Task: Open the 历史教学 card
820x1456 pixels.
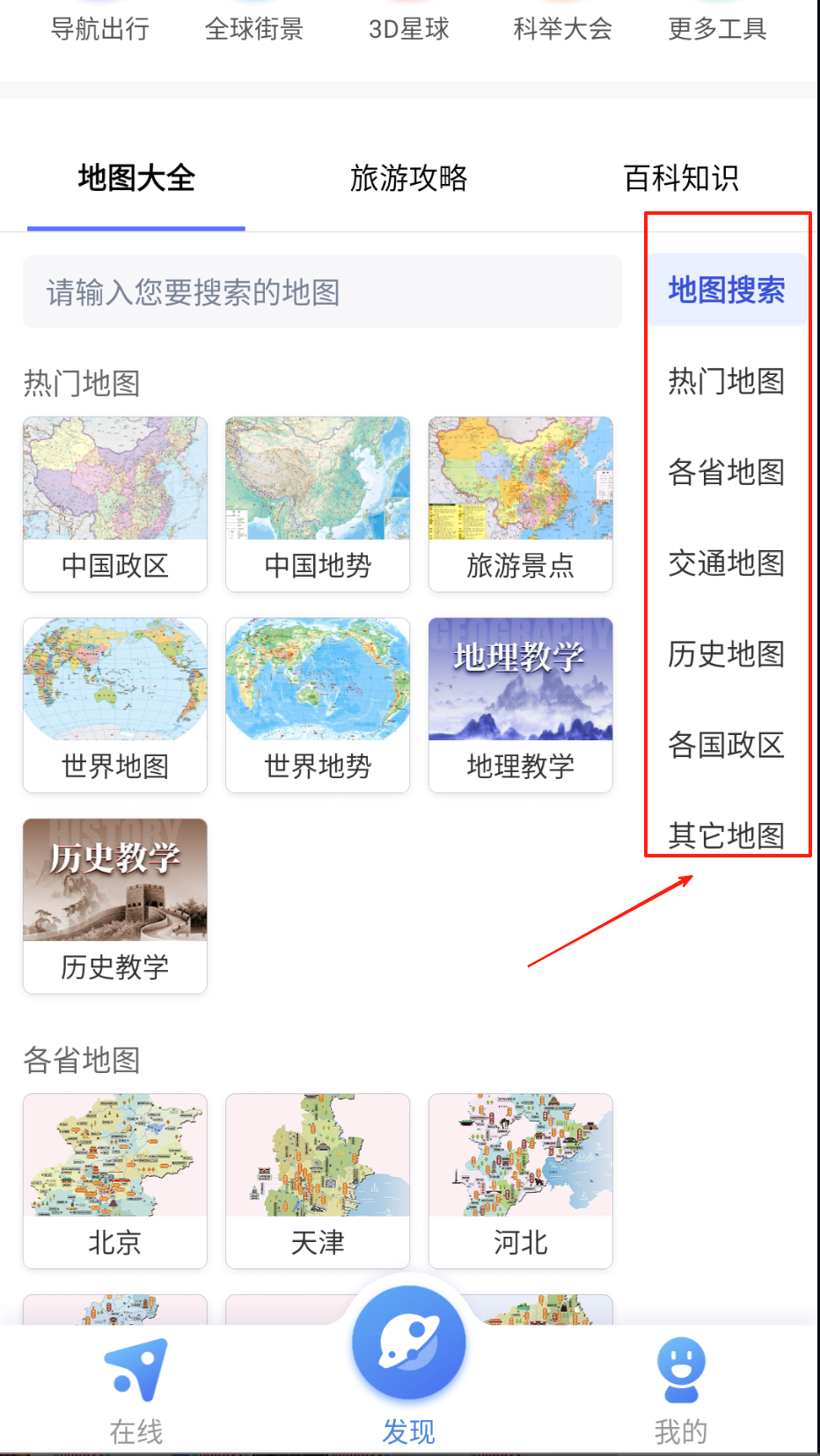Action: [x=115, y=906]
